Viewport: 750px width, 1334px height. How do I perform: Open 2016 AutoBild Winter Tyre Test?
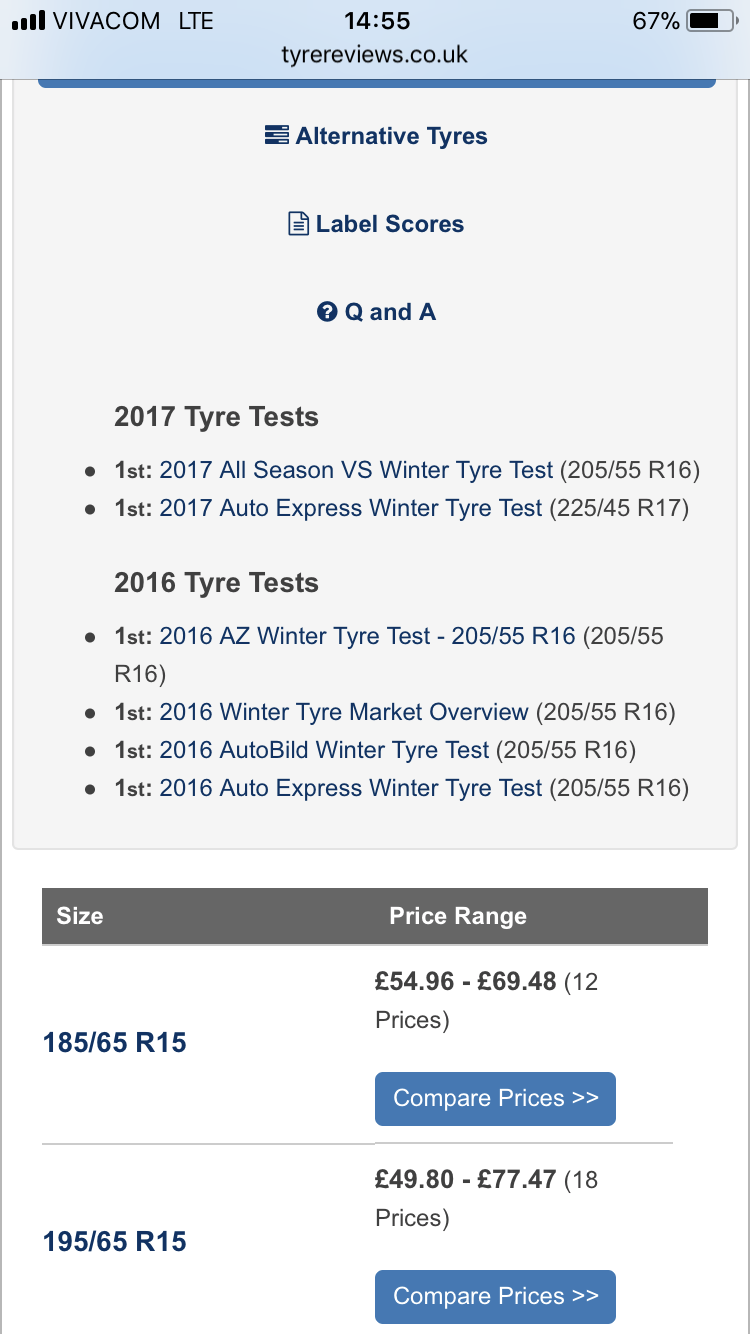pyautogui.click(x=324, y=750)
